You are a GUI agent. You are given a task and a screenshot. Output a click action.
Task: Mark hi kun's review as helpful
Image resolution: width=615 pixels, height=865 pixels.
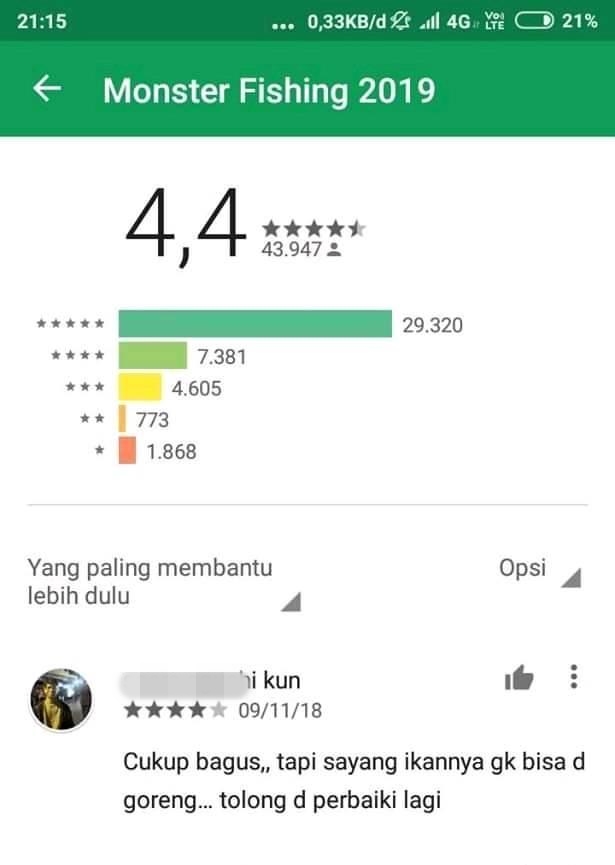[x=519, y=679]
